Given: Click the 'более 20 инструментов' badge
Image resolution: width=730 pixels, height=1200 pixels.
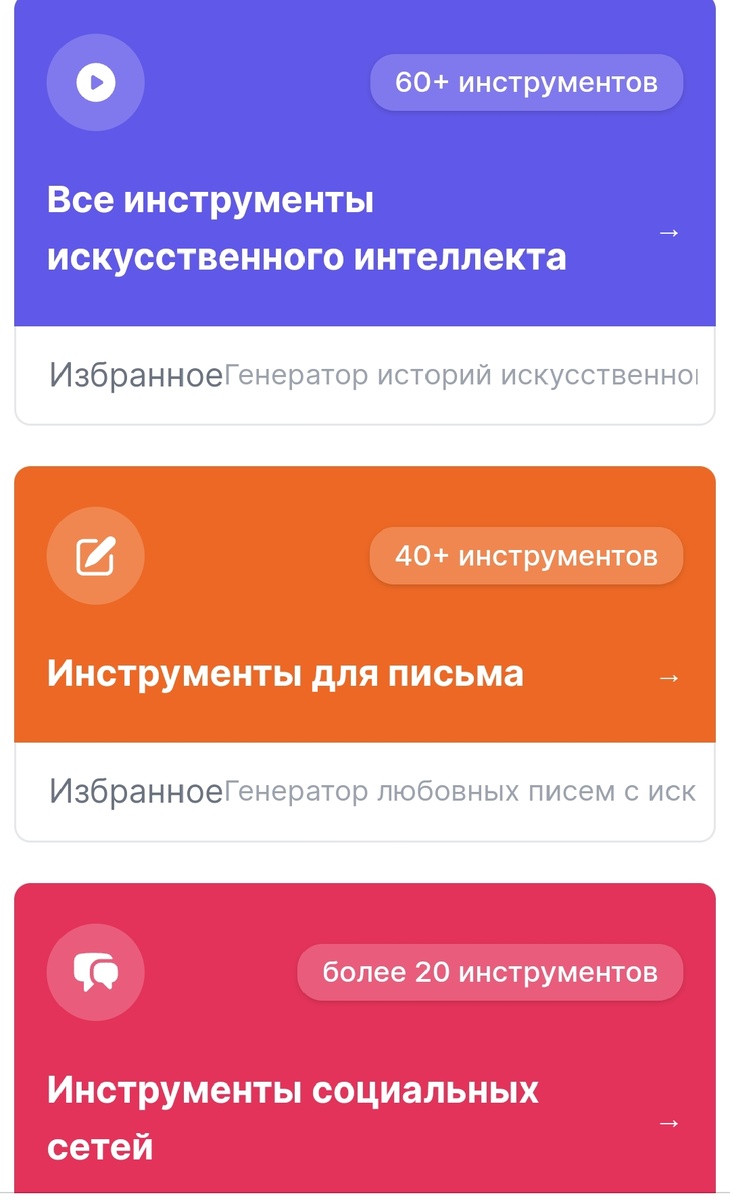Looking at the screenshot, I should click(x=490, y=972).
